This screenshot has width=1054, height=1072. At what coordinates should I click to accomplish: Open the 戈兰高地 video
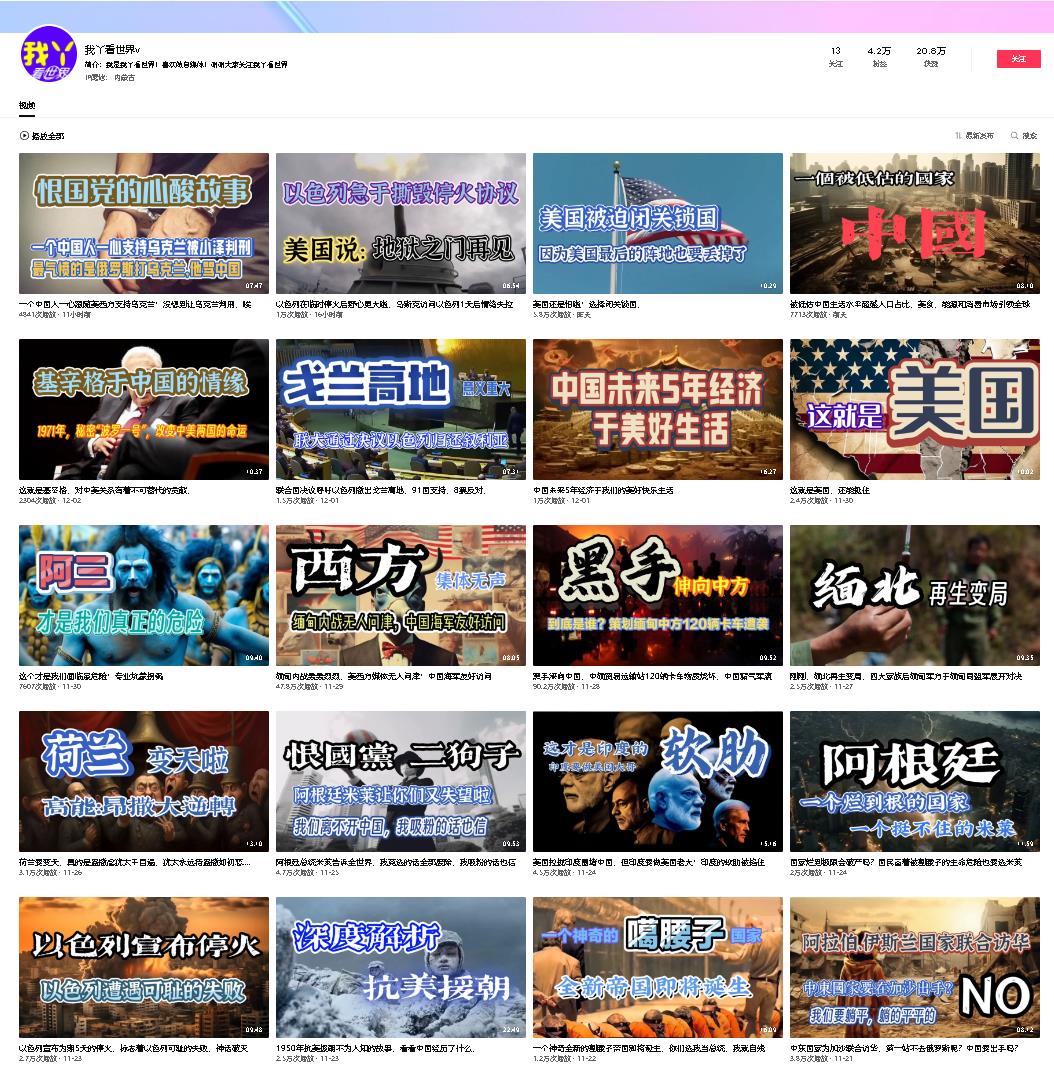(401, 409)
